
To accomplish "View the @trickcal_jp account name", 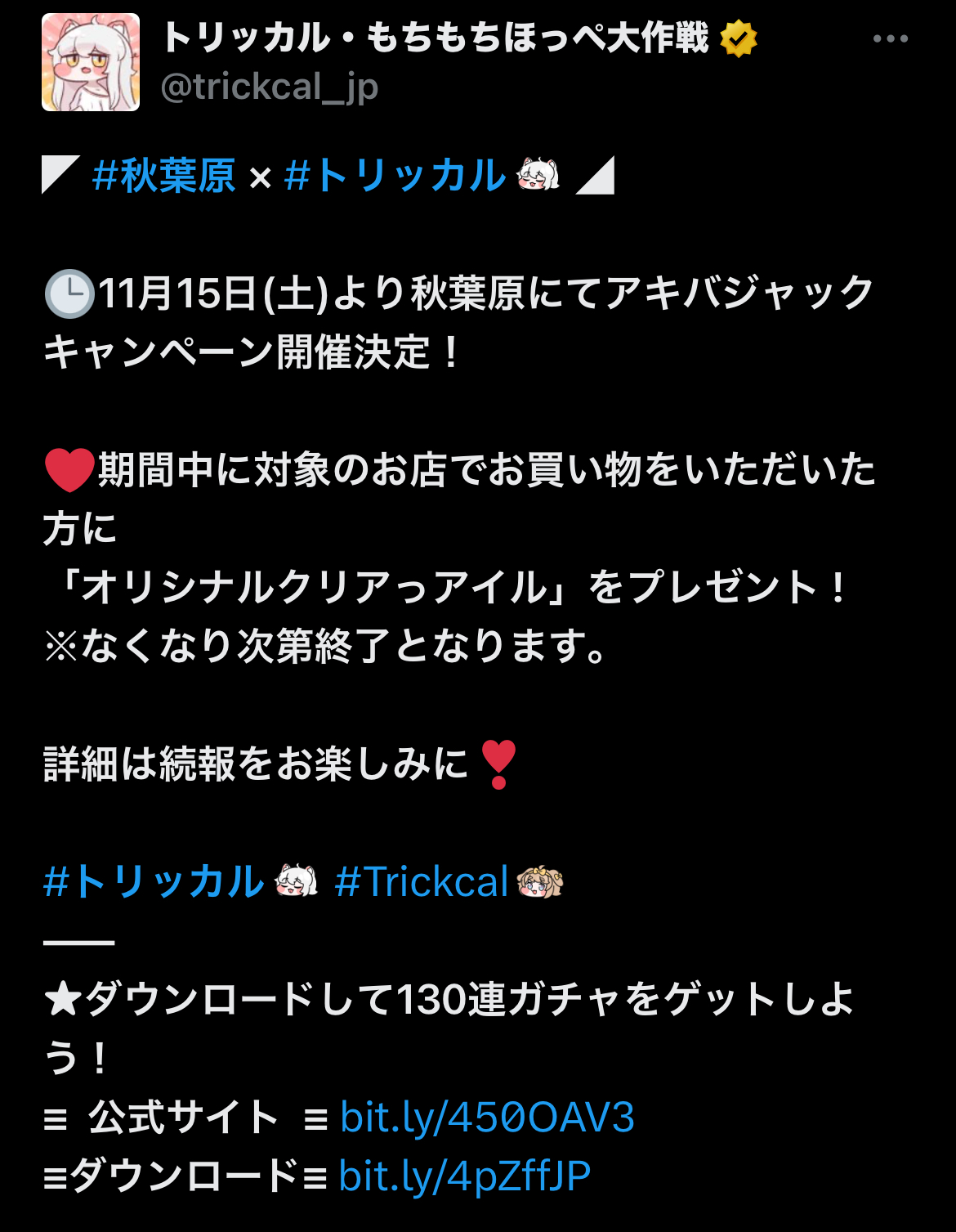I will (270, 87).
